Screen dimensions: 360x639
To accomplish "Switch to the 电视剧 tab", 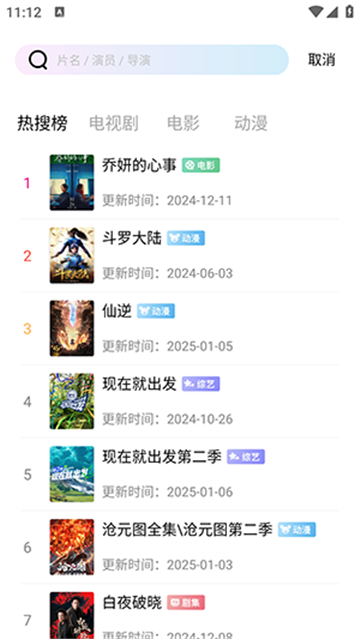I will (113, 123).
